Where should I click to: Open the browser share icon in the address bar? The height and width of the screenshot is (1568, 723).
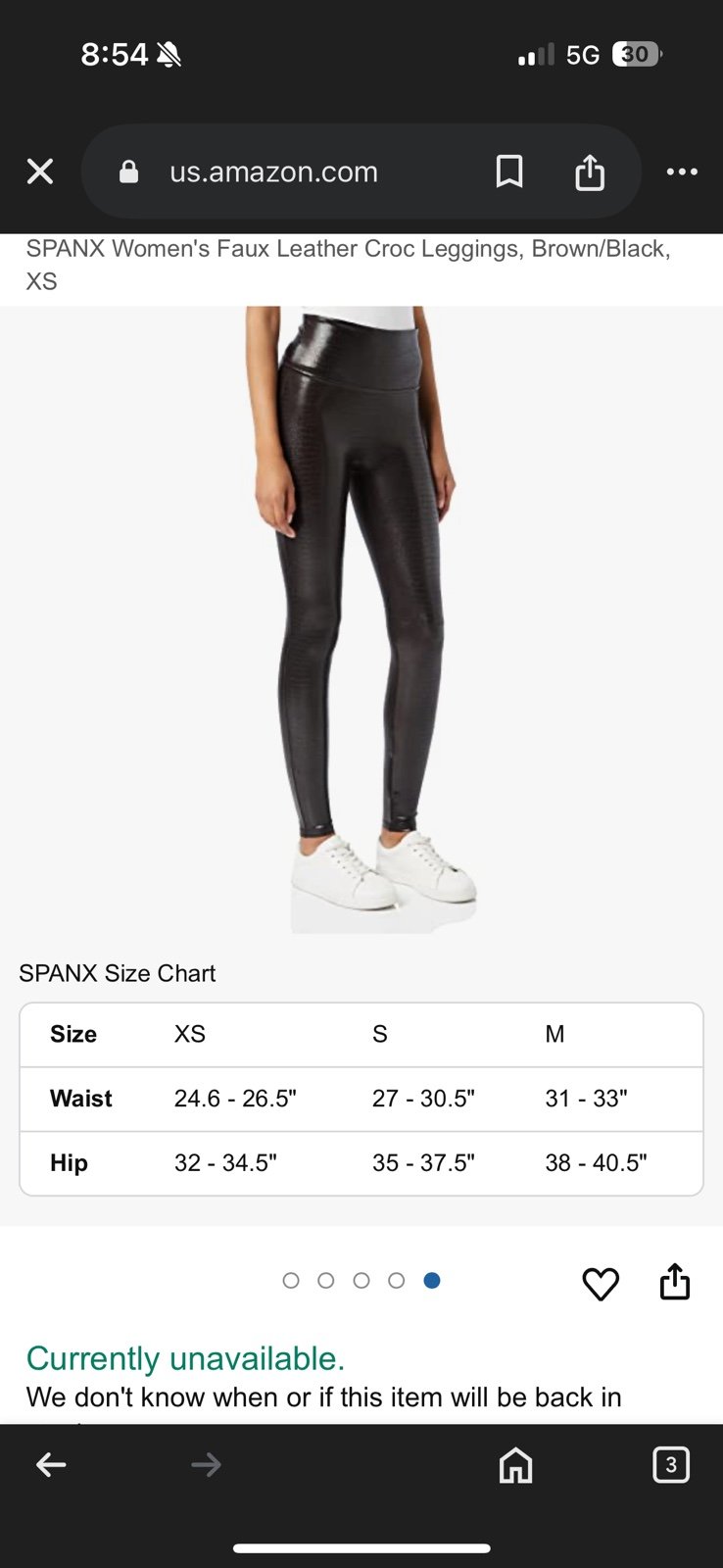pos(590,171)
